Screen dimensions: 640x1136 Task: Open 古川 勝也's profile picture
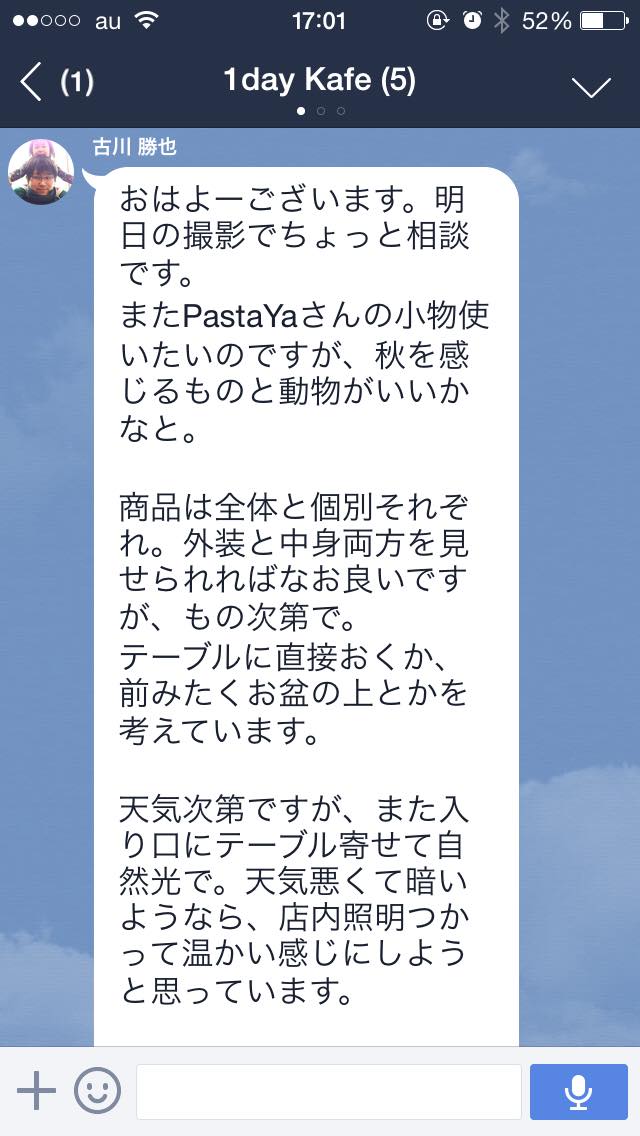pyautogui.click(x=42, y=171)
